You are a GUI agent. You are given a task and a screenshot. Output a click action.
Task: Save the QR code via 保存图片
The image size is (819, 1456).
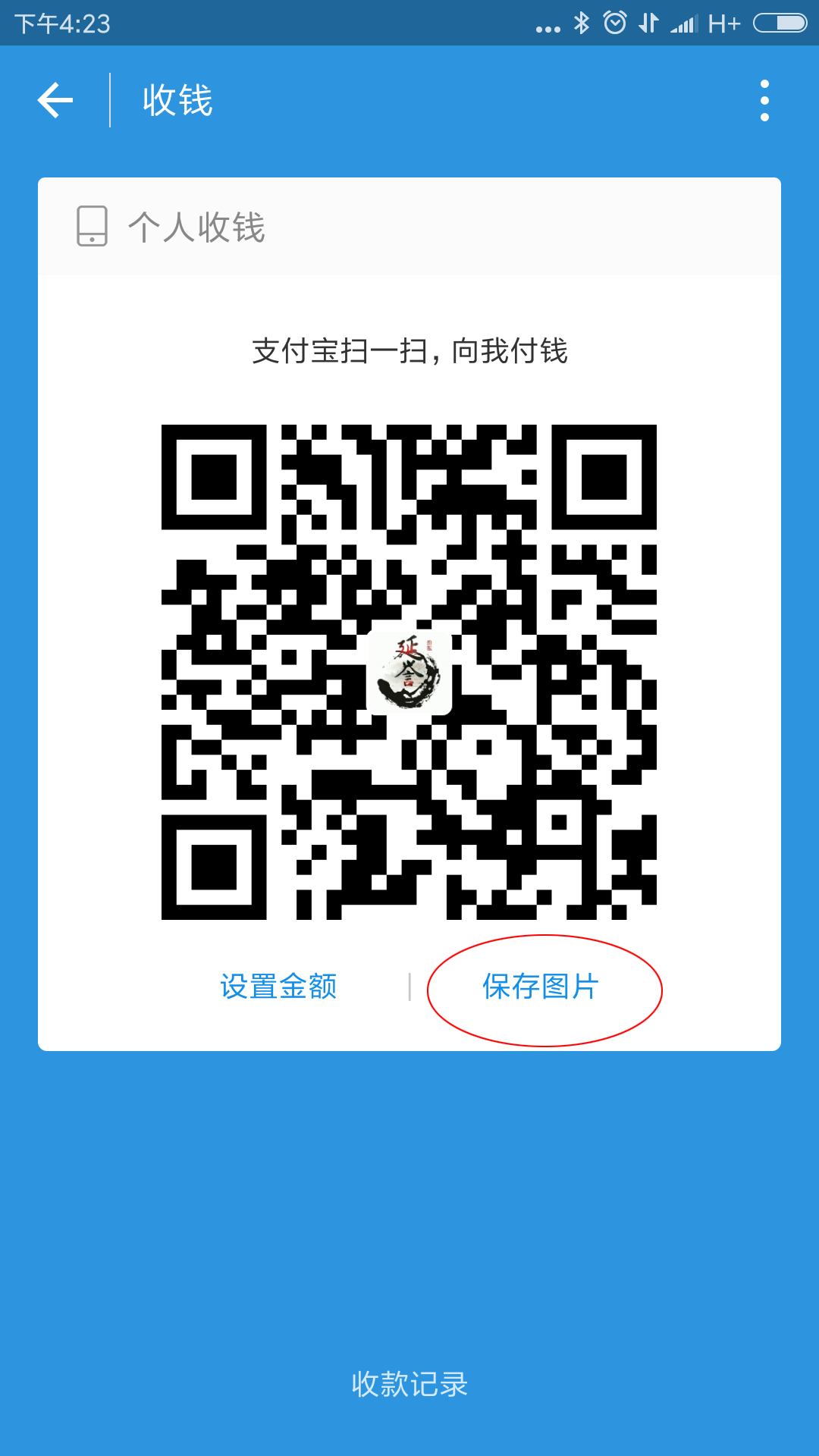pyautogui.click(x=541, y=987)
